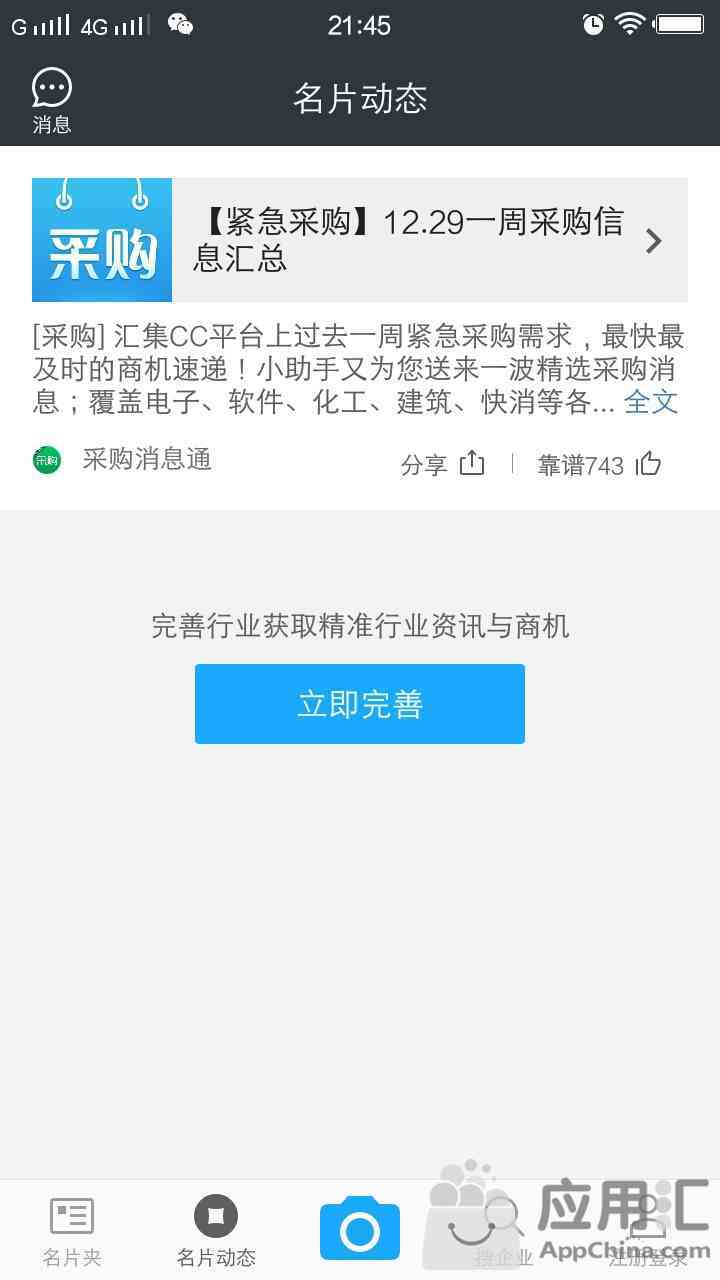
Task: Open the camera scan button
Action: pos(360,1228)
